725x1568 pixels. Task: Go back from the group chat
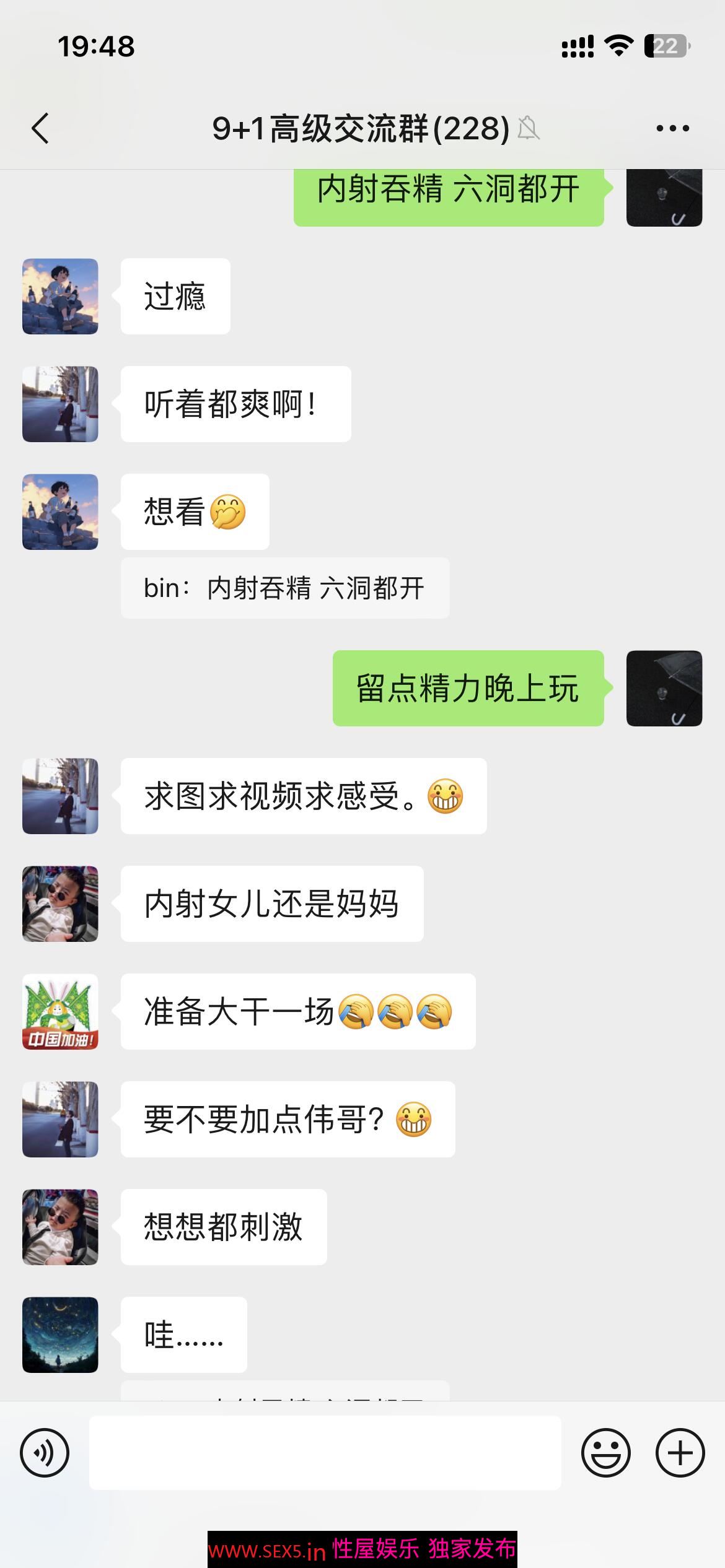(40, 129)
